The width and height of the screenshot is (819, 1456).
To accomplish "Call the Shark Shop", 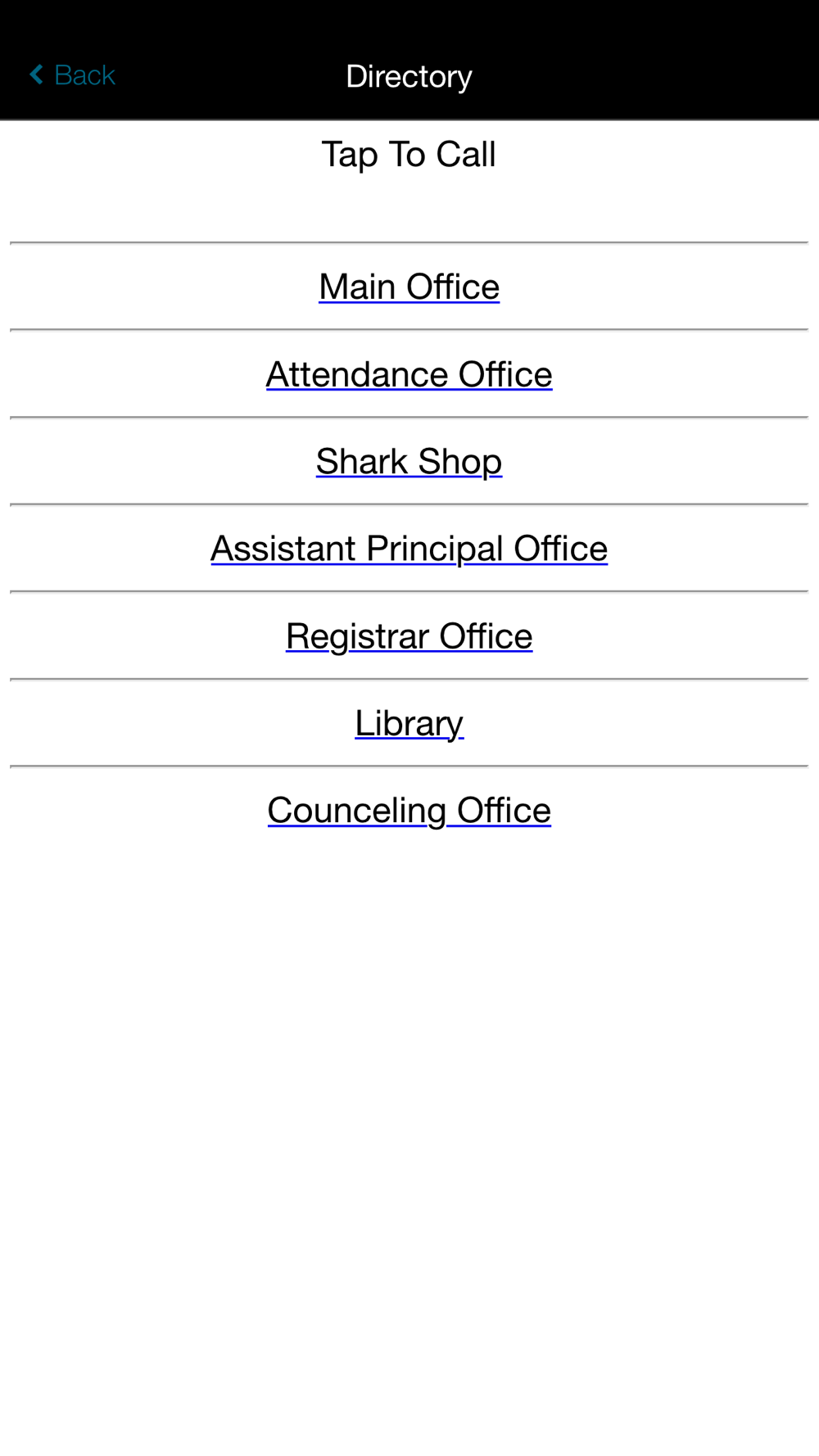I will click(409, 462).
